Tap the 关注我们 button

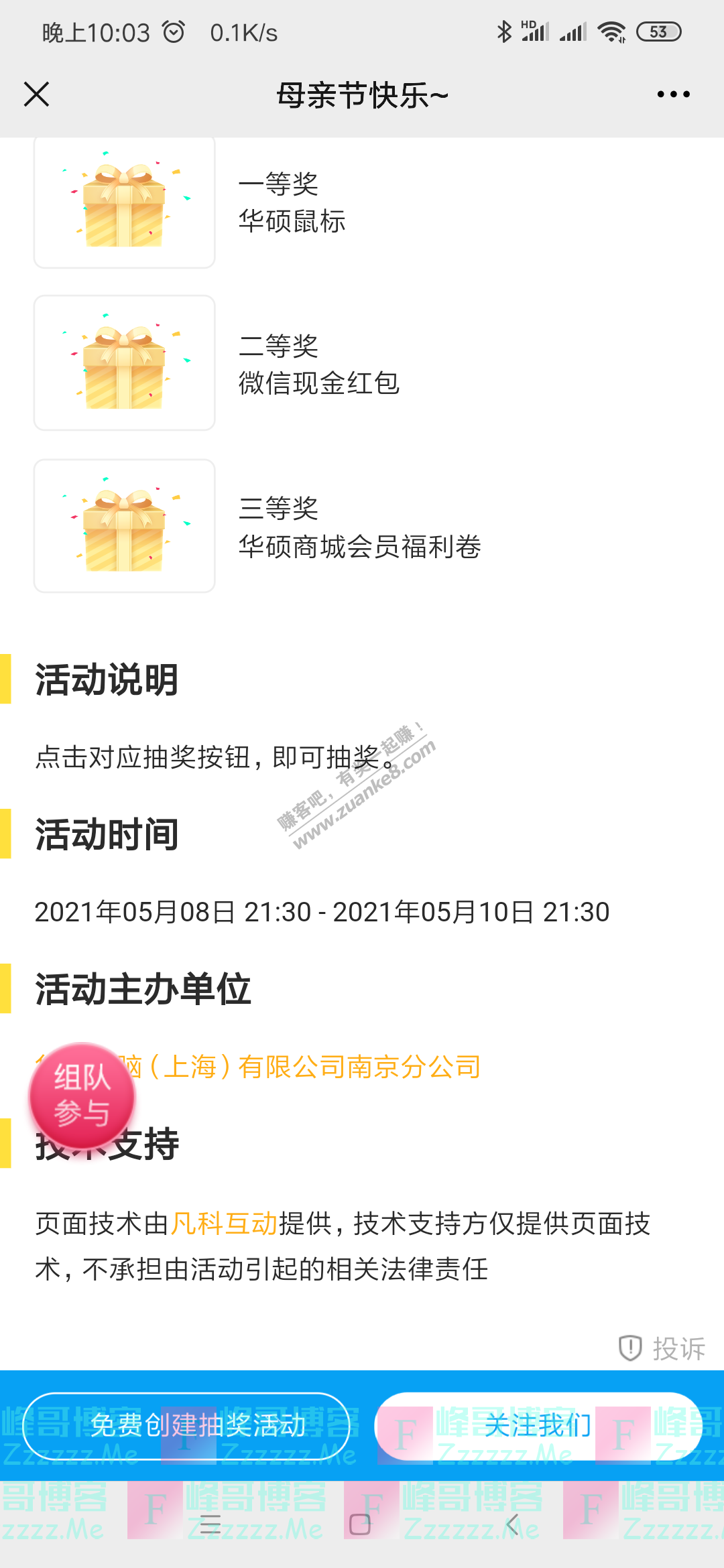(x=538, y=1425)
